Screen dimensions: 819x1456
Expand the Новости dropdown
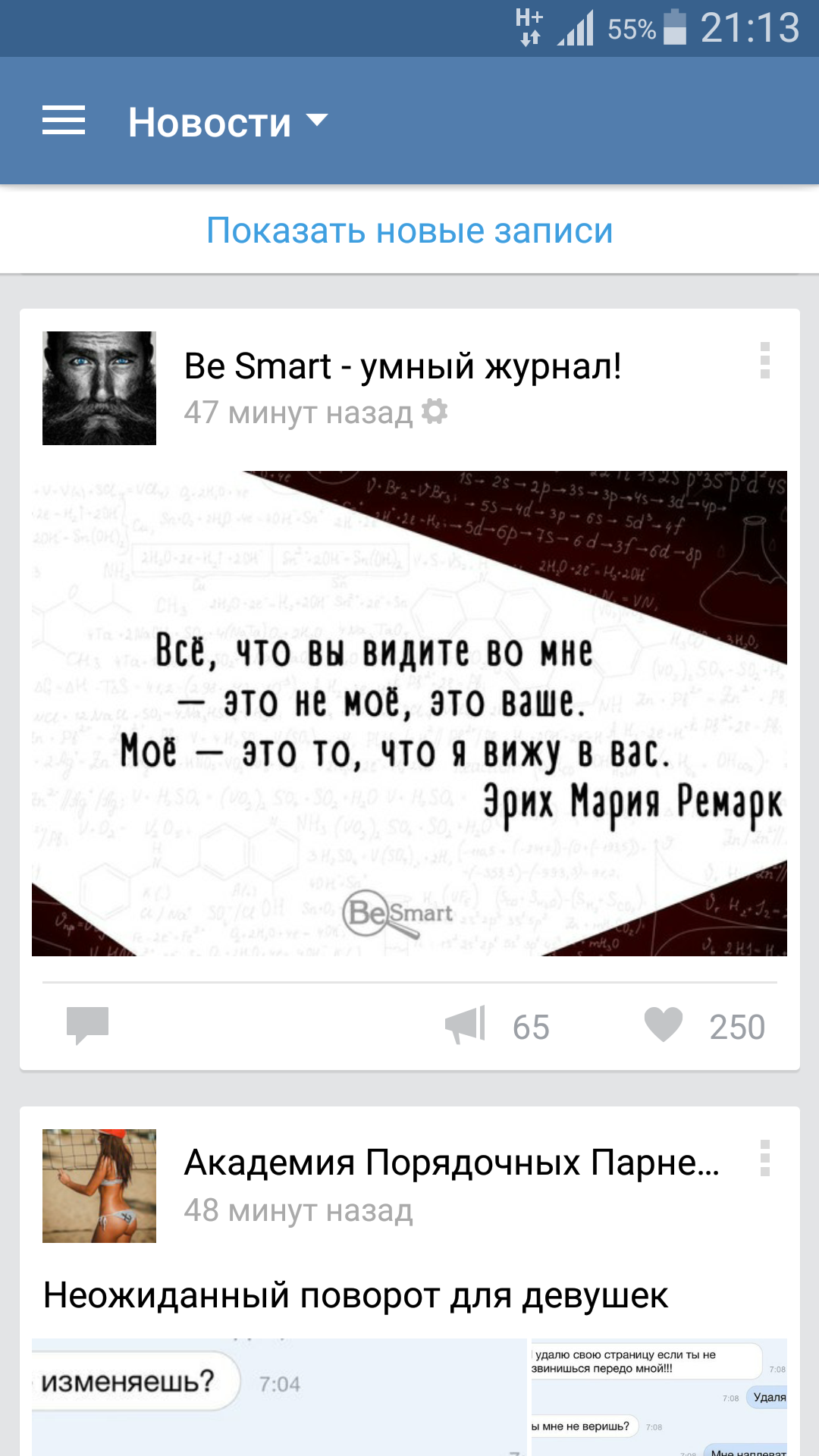228,121
